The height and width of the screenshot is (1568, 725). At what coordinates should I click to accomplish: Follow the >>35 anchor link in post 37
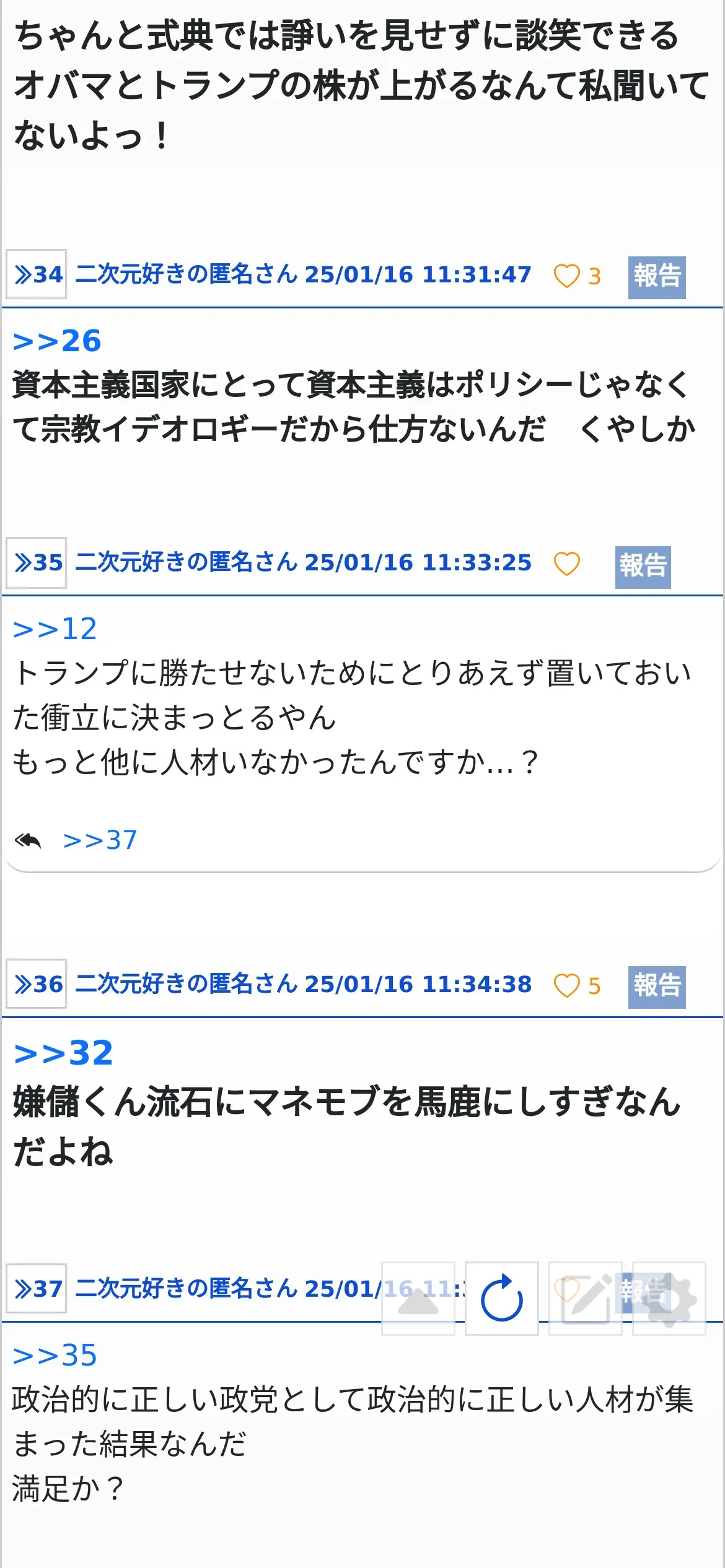(55, 1356)
